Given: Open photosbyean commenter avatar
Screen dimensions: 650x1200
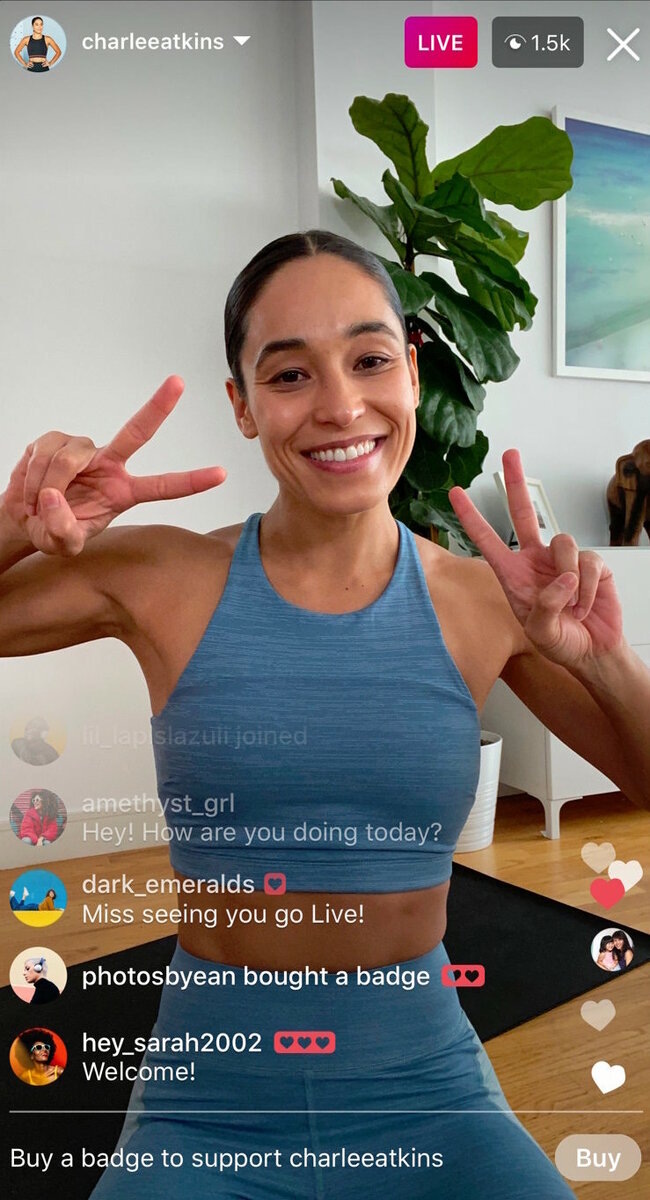Looking at the screenshot, I should (x=38, y=976).
